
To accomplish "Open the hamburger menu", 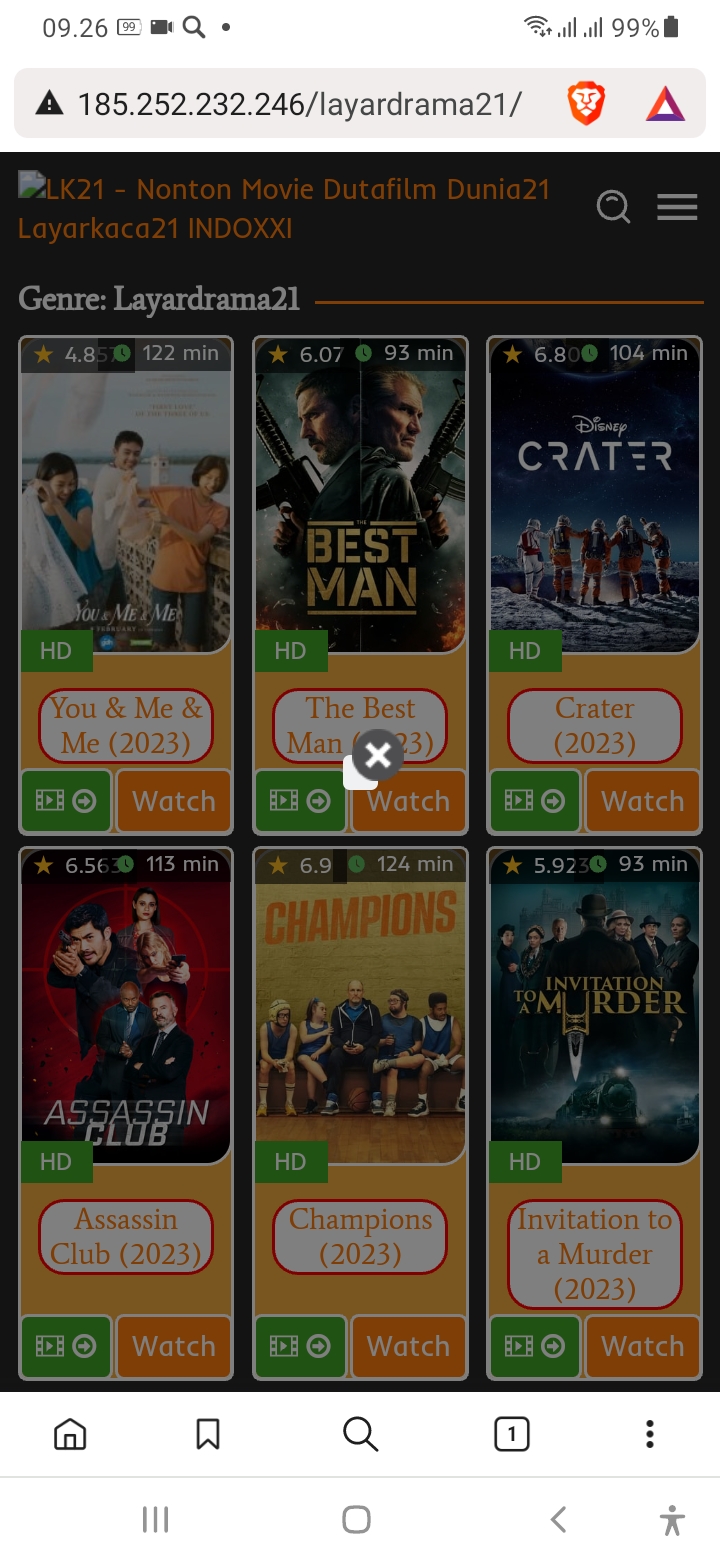I will coord(677,207).
